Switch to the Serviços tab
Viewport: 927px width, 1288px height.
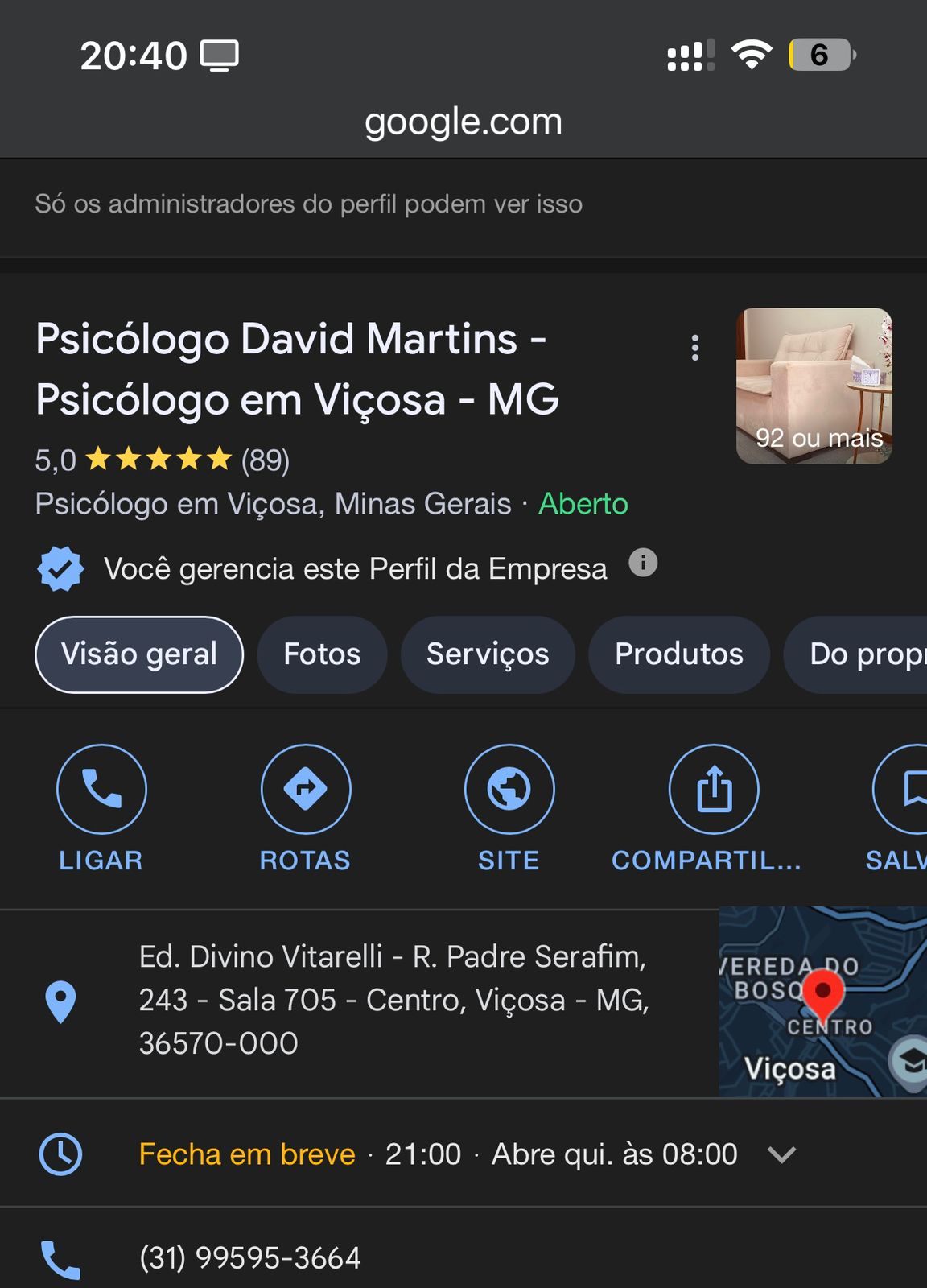(x=488, y=654)
